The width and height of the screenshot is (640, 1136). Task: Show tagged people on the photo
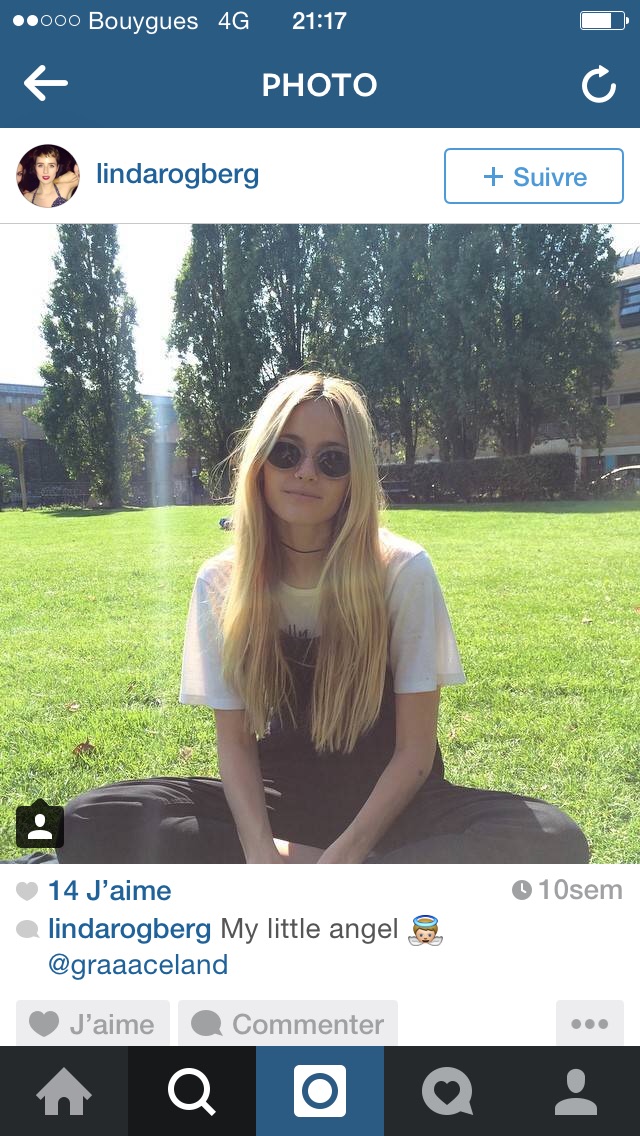40,825
